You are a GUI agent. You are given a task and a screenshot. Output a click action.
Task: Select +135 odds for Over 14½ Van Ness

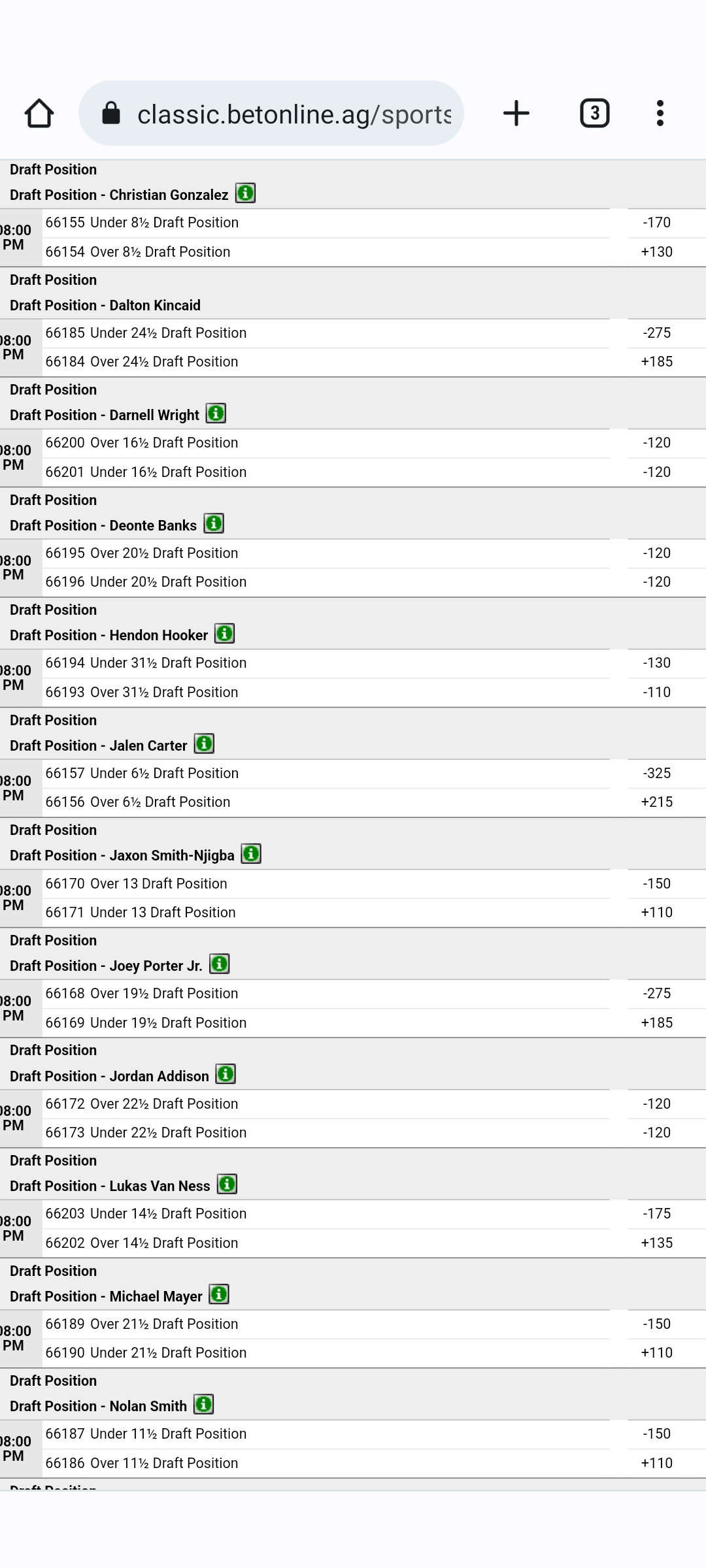tap(656, 1243)
